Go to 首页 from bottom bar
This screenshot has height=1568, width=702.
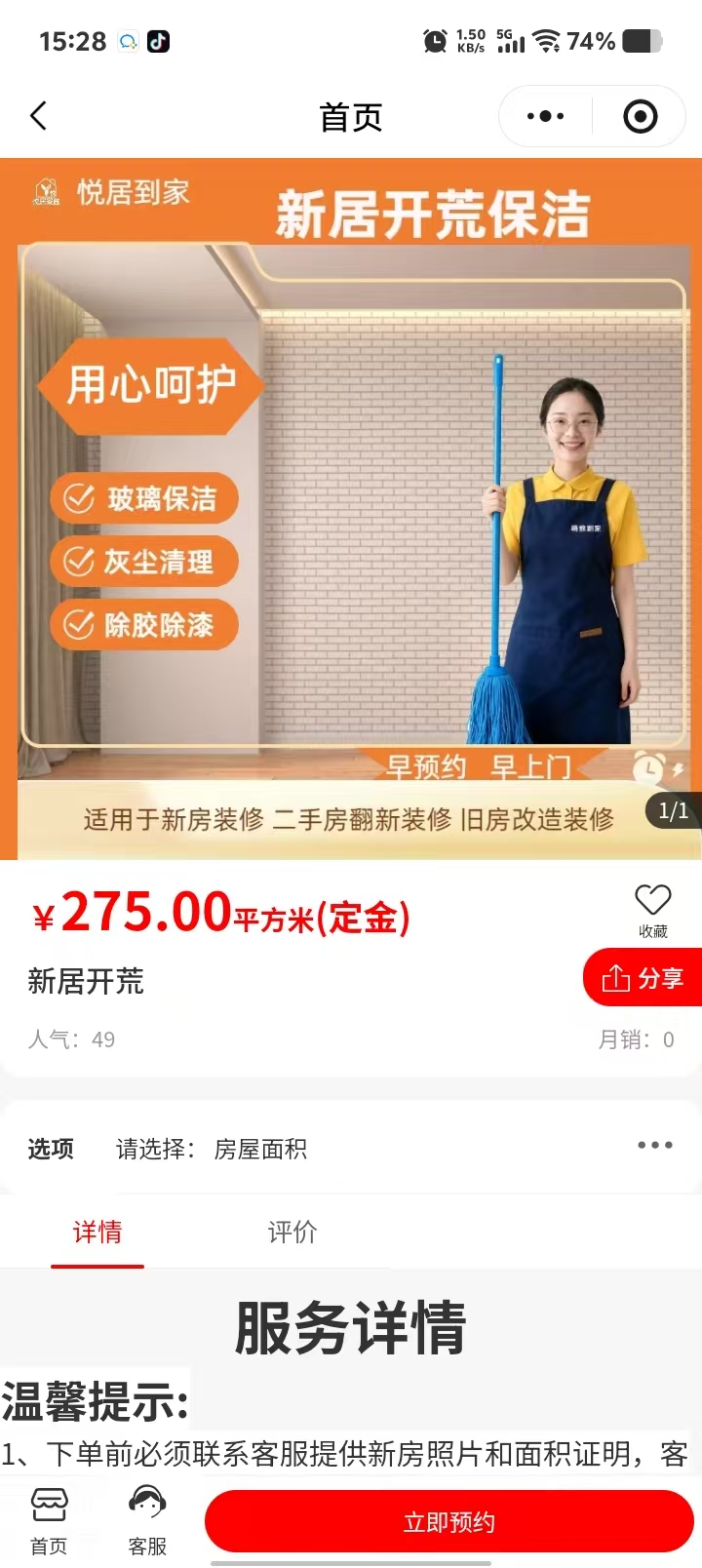coord(49,1521)
